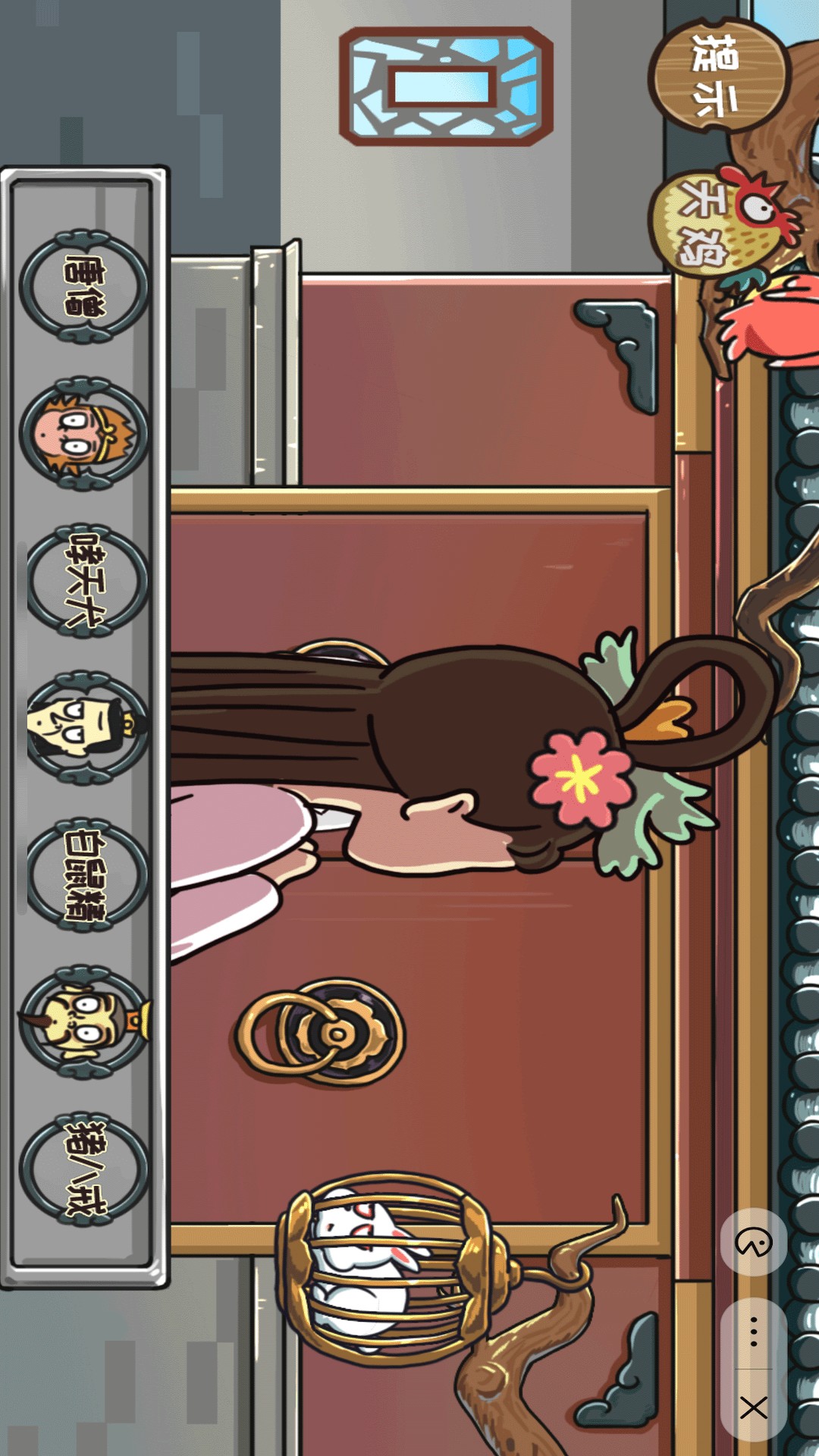
Task: Select the 猪八戒 character slot
Action: (x=84, y=1169)
